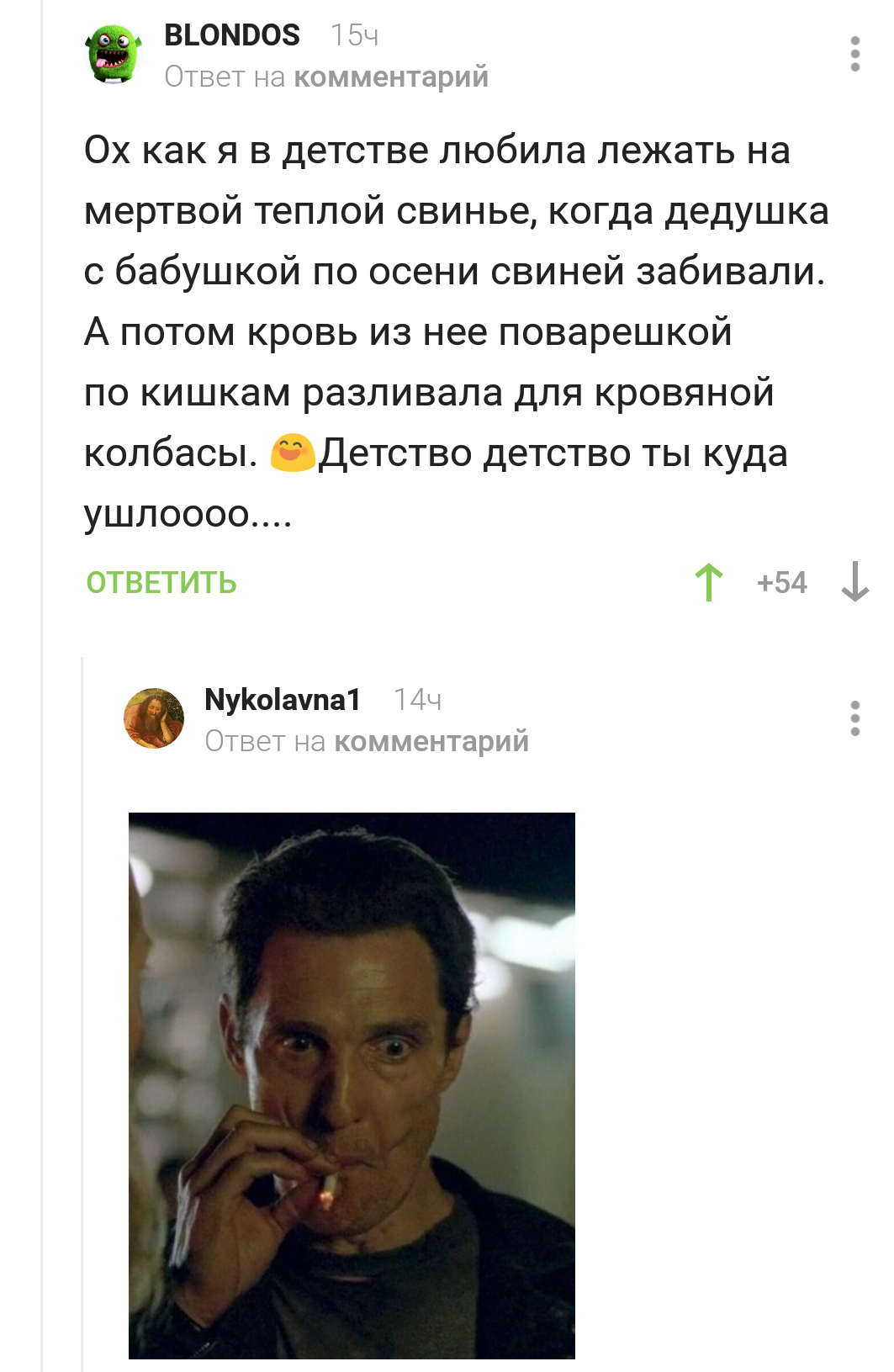The width and height of the screenshot is (894, 1372).
Task: Open the image in Nykolavna1's comment
Action: (352, 1085)
